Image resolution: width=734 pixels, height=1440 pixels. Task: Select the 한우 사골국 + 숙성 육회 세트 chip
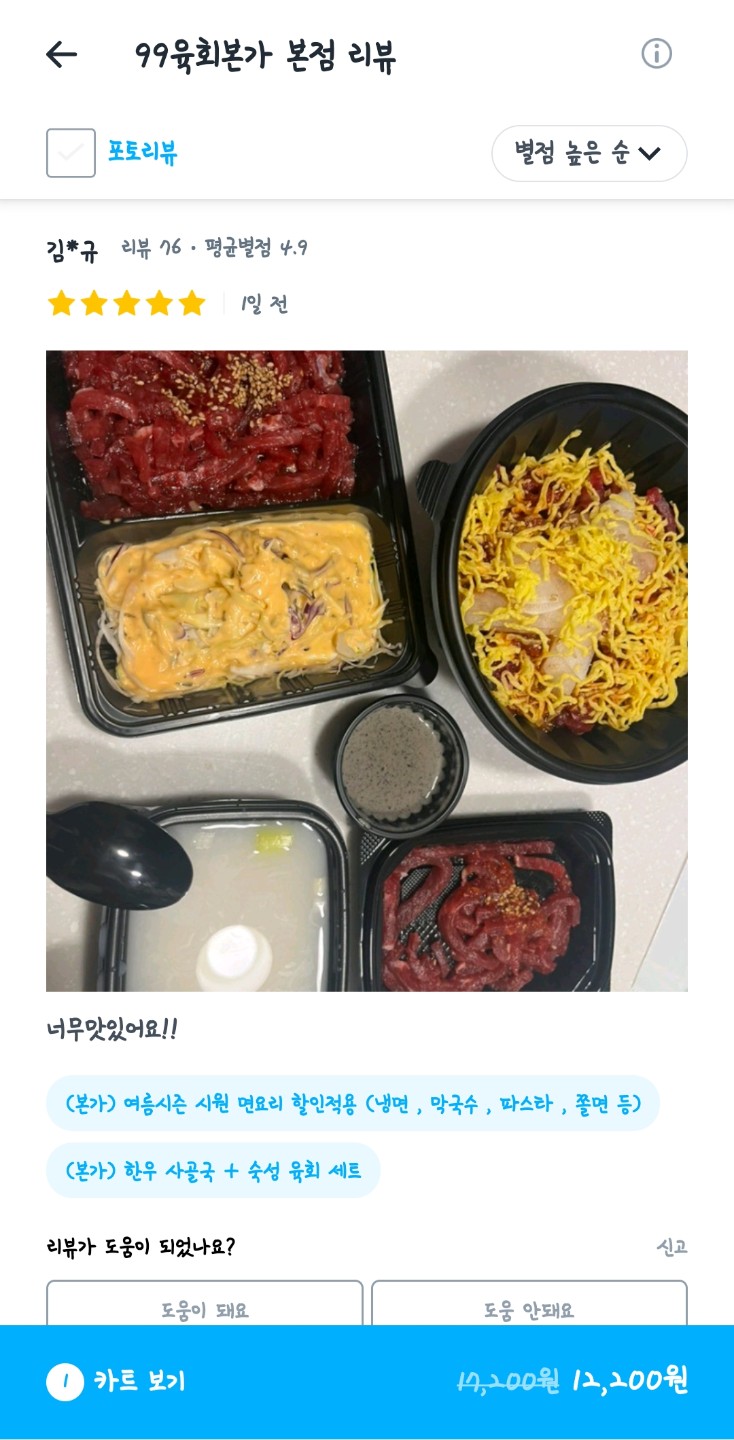tap(213, 1170)
